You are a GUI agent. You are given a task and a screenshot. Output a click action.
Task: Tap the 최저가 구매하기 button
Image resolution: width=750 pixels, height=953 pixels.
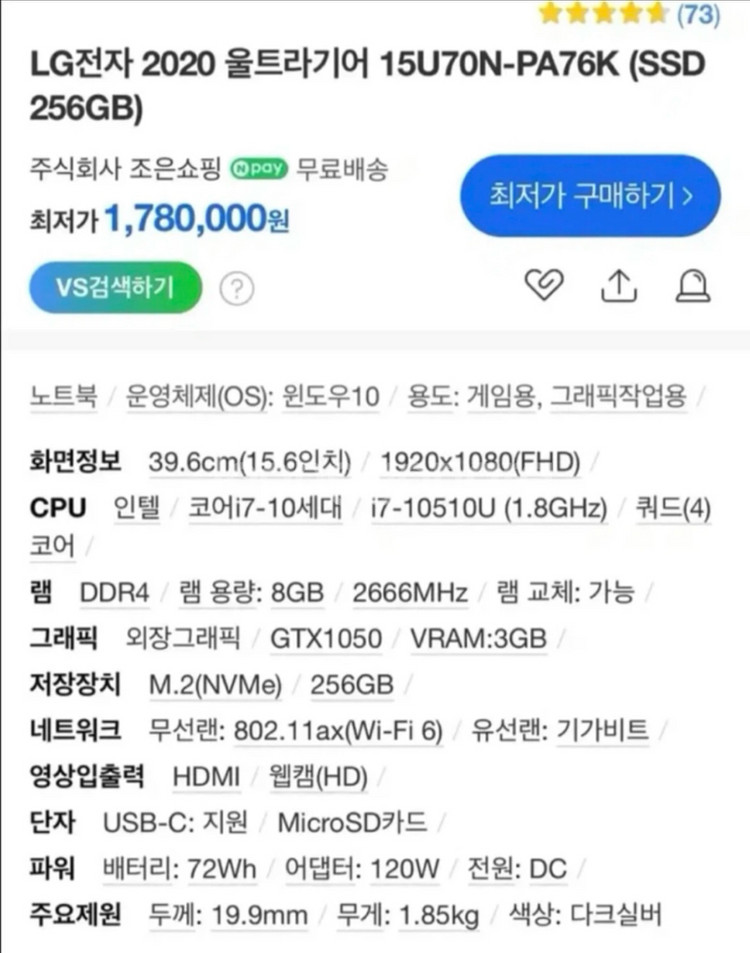pos(591,196)
